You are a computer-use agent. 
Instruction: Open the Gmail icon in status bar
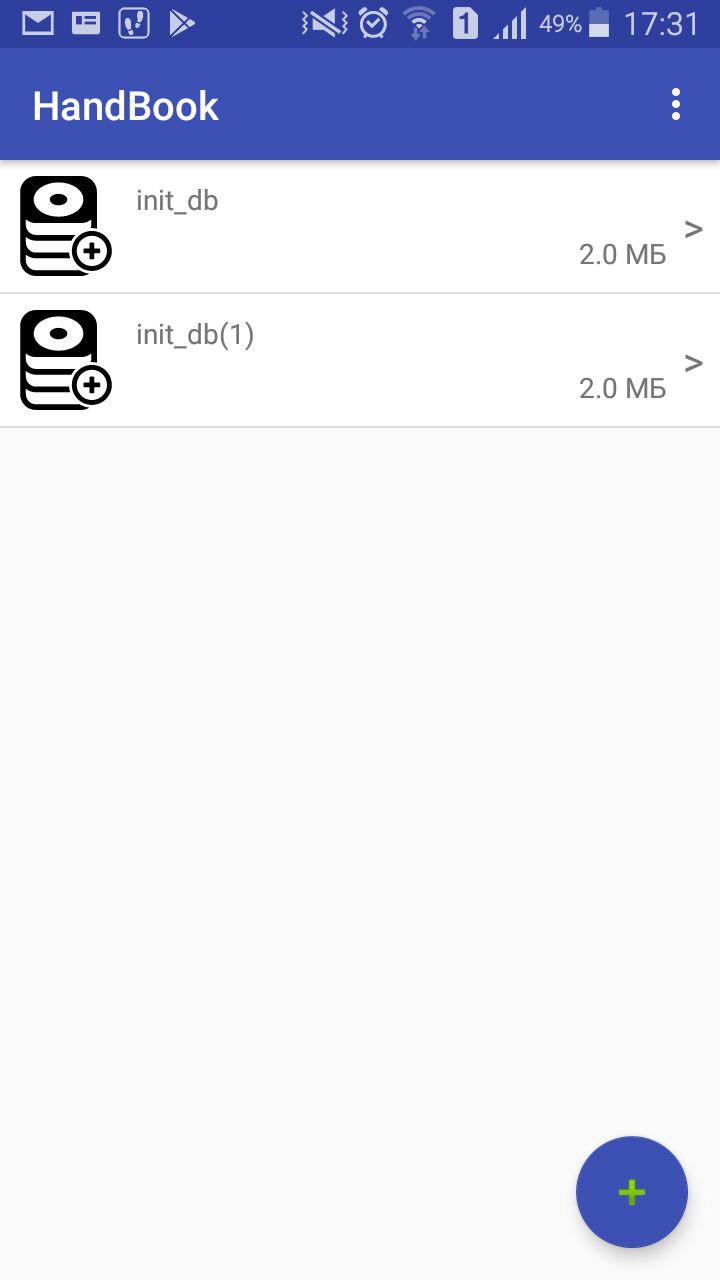36,22
